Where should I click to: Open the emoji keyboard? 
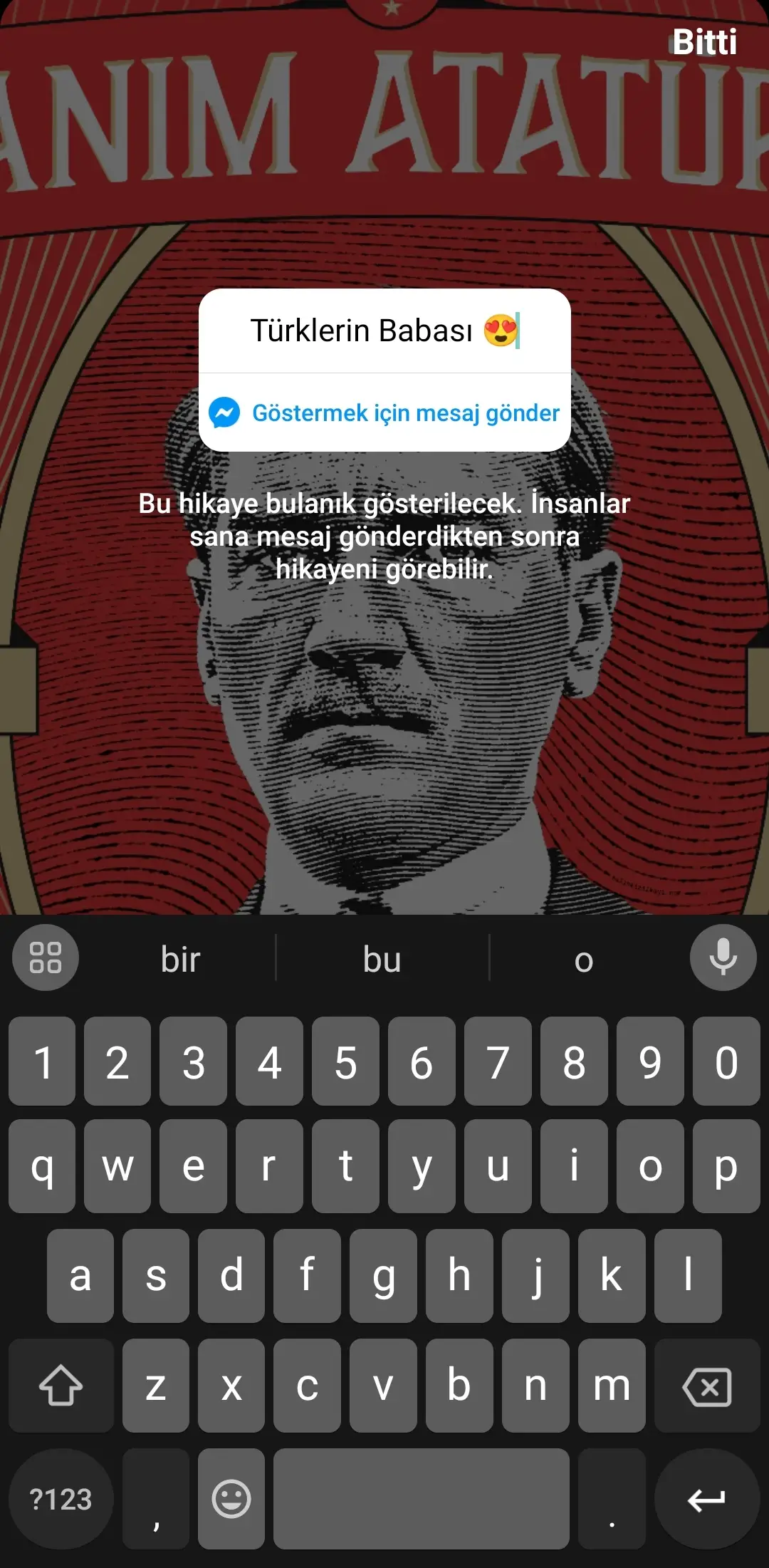231,1499
